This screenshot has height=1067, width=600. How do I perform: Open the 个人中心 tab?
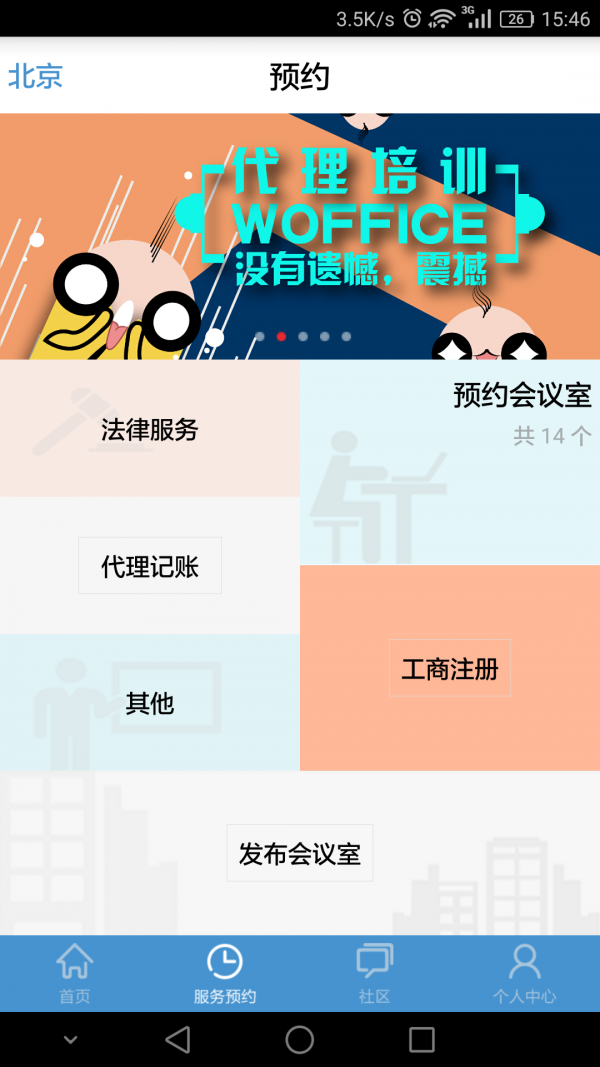(x=524, y=974)
